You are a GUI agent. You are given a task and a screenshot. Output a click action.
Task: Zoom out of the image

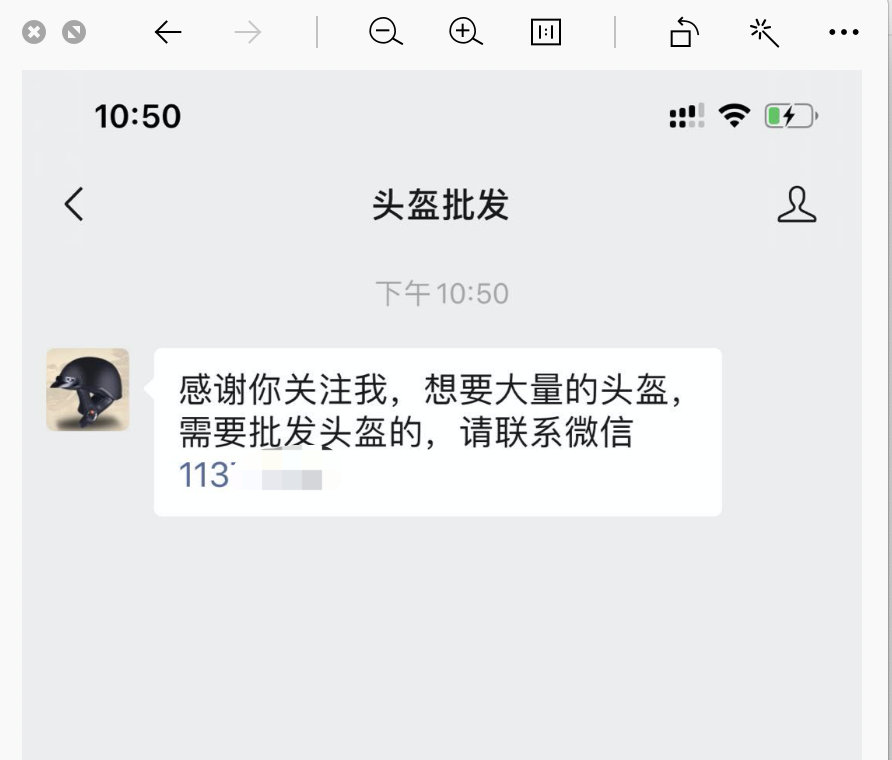coord(385,33)
